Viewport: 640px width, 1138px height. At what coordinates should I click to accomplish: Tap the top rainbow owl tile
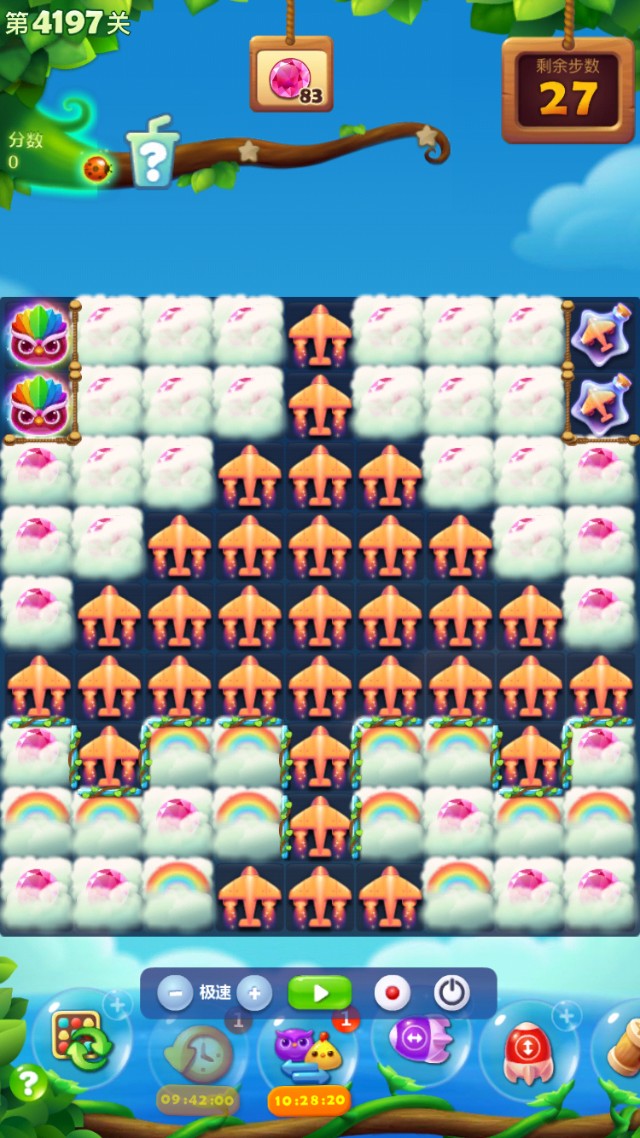[x=38, y=334]
